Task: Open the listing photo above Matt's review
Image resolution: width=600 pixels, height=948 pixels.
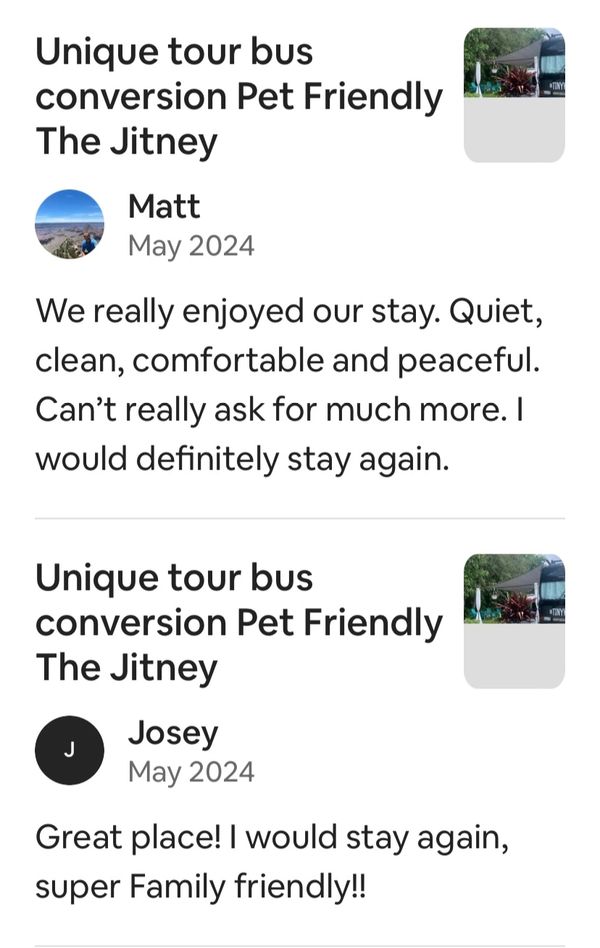Action: (x=514, y=95)
